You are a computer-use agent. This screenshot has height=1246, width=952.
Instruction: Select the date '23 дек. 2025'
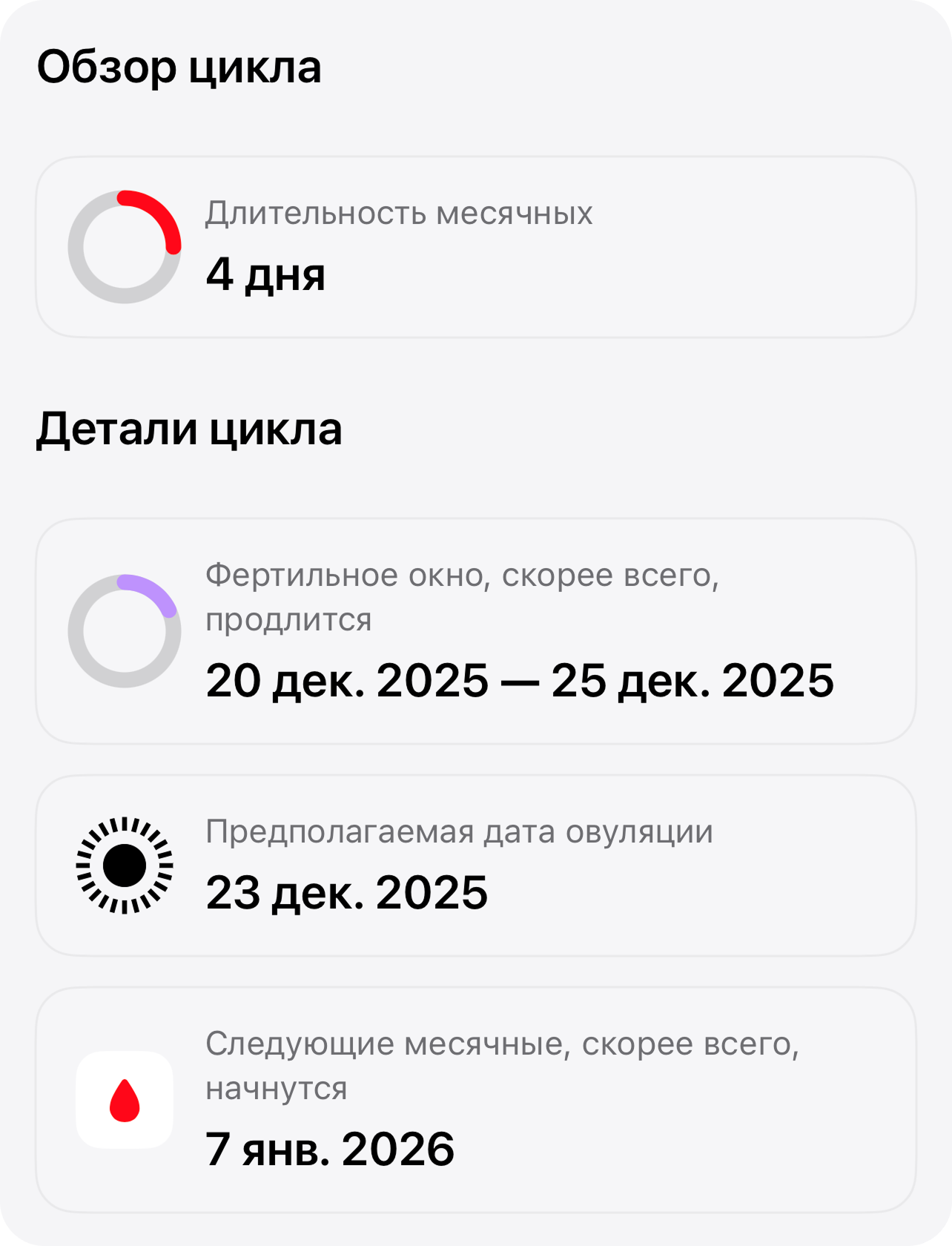coord(346,894)
